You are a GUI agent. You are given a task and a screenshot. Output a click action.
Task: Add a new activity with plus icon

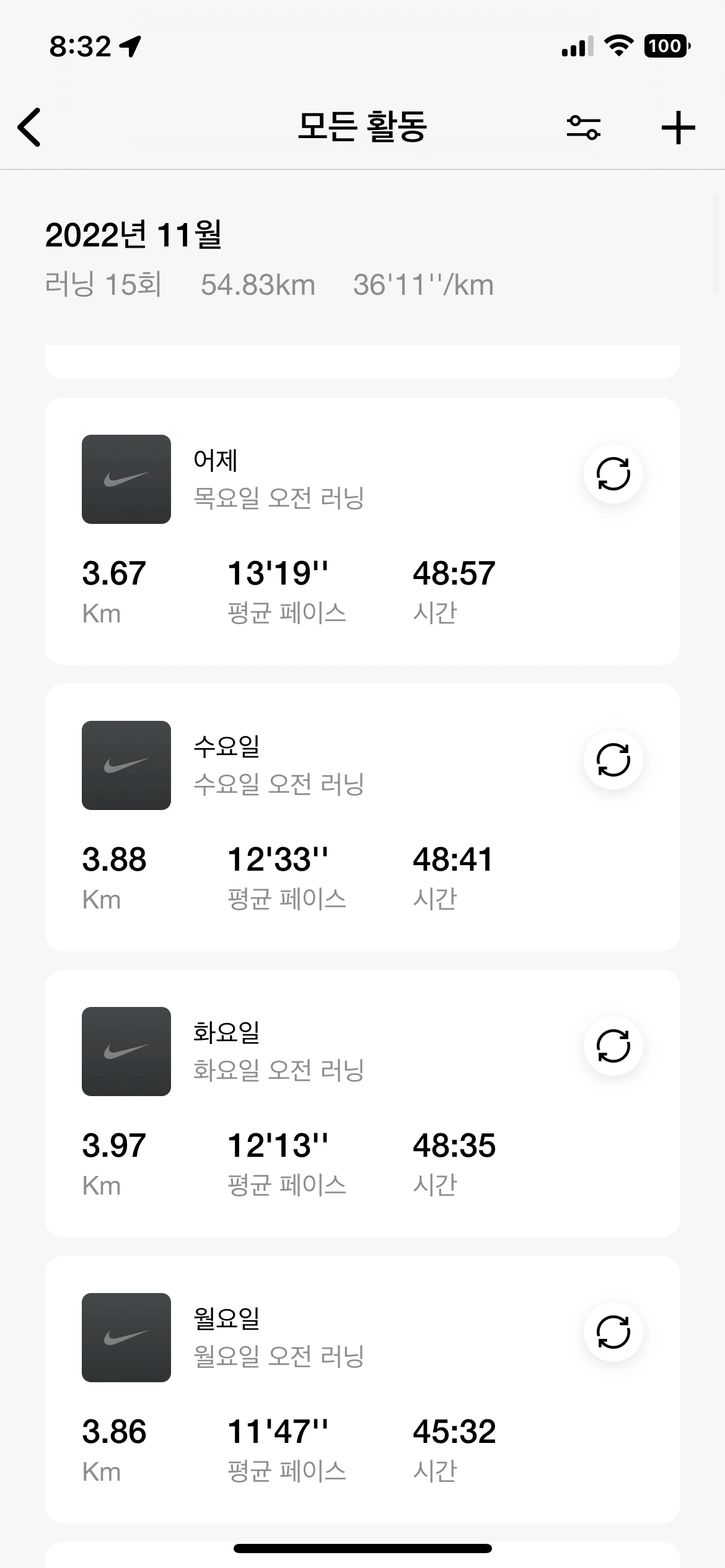point(678,128)
